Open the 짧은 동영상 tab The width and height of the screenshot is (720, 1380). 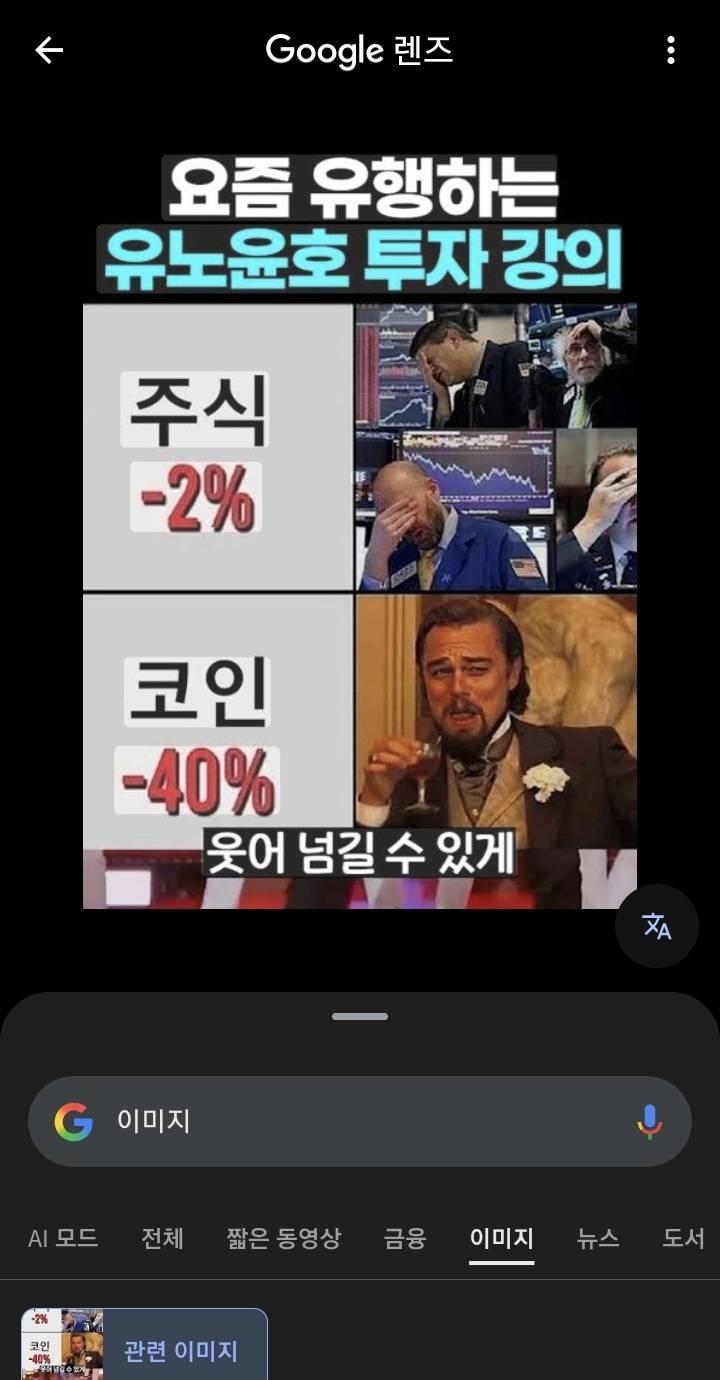pyautogui.click(x=283, y=1238)
